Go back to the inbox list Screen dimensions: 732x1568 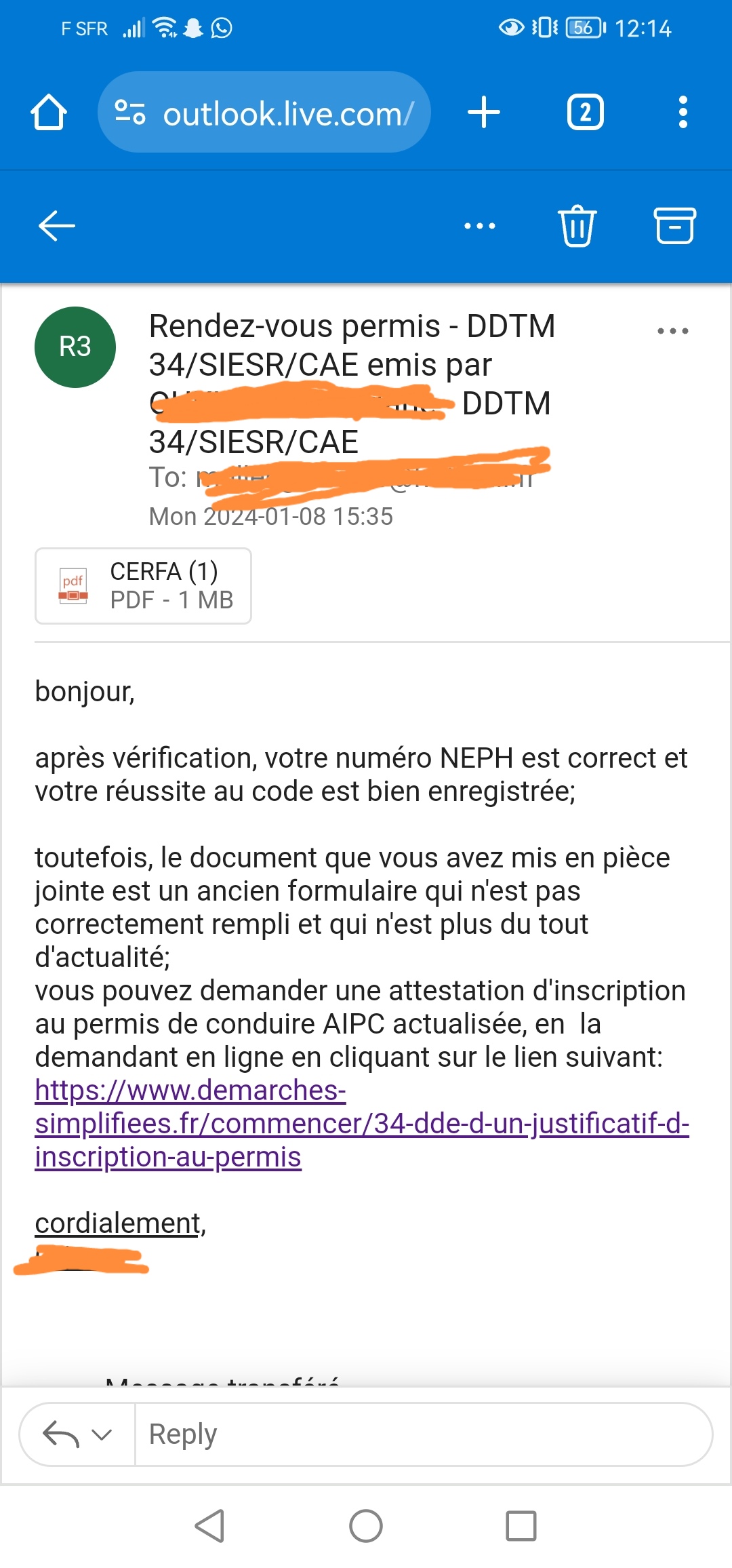(57, 226)
